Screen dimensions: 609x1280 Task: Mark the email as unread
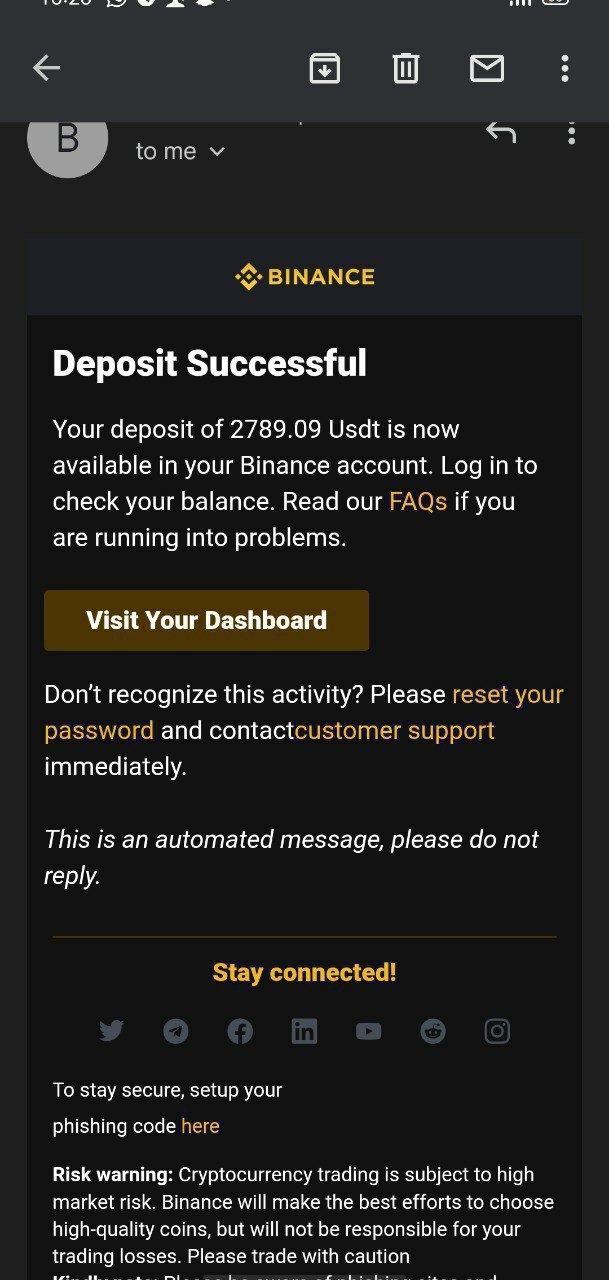click(487, 68)
